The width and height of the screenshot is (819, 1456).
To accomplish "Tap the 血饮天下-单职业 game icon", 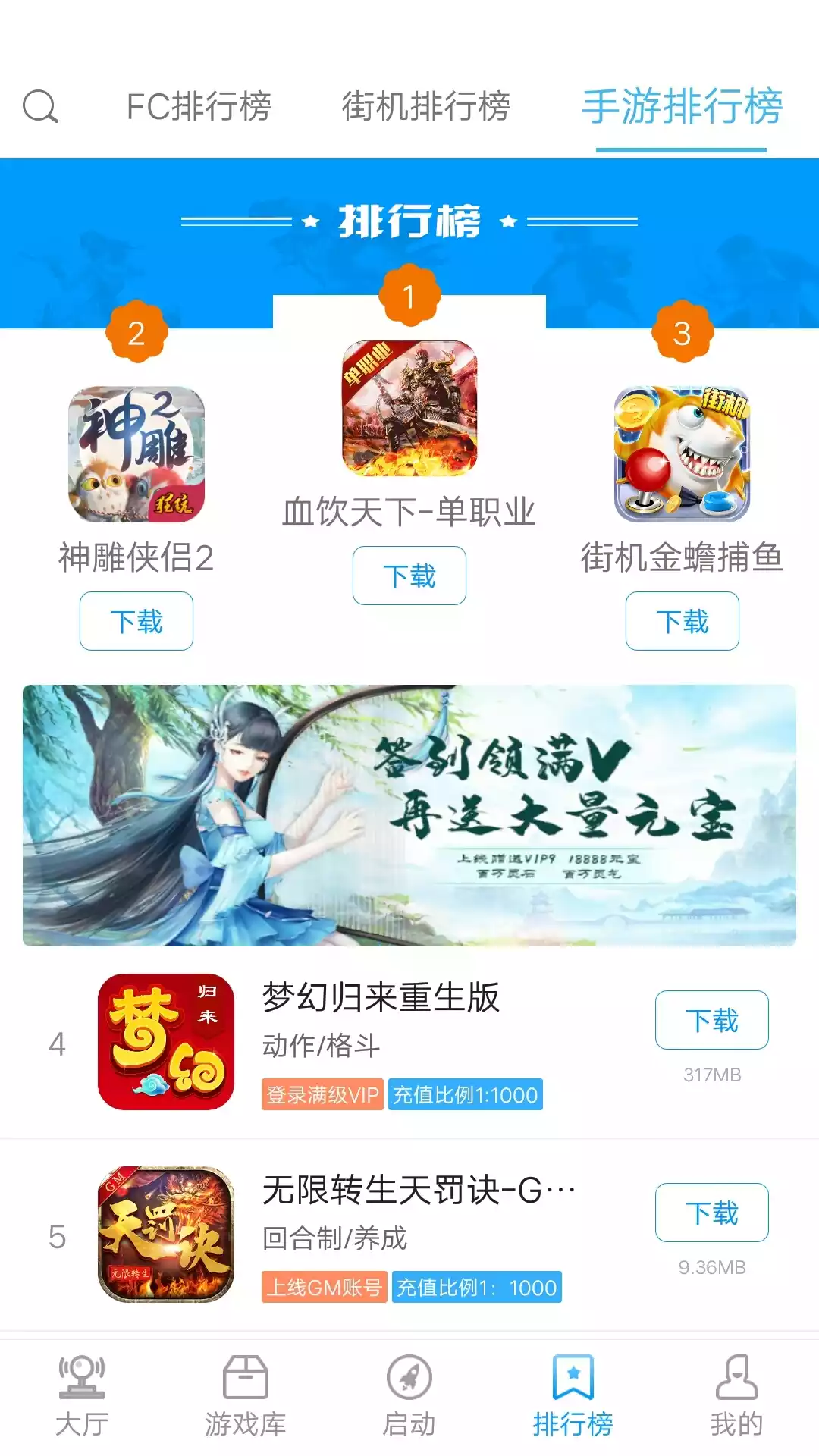I will click(409, 415).
